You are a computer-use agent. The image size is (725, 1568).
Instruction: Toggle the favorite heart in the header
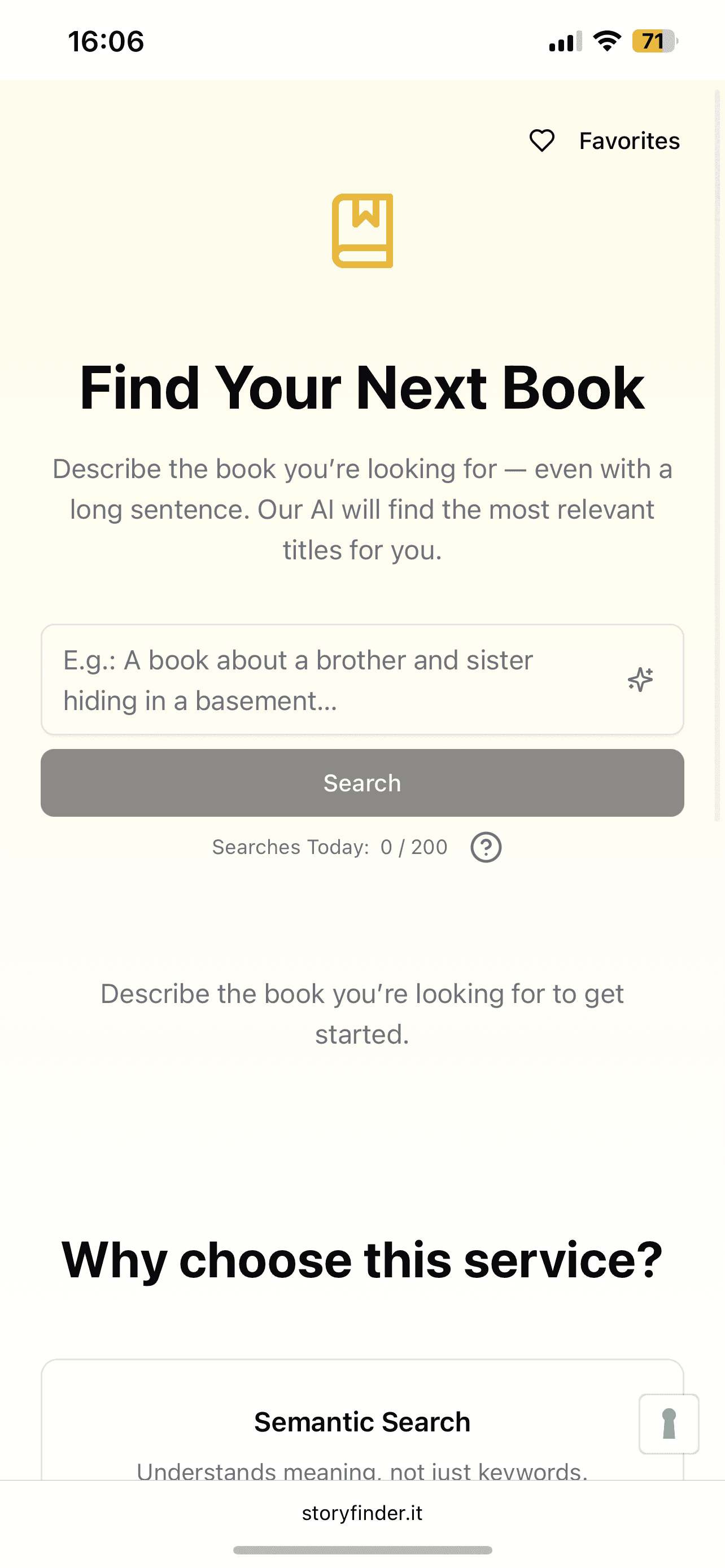(x=541, y=141)
